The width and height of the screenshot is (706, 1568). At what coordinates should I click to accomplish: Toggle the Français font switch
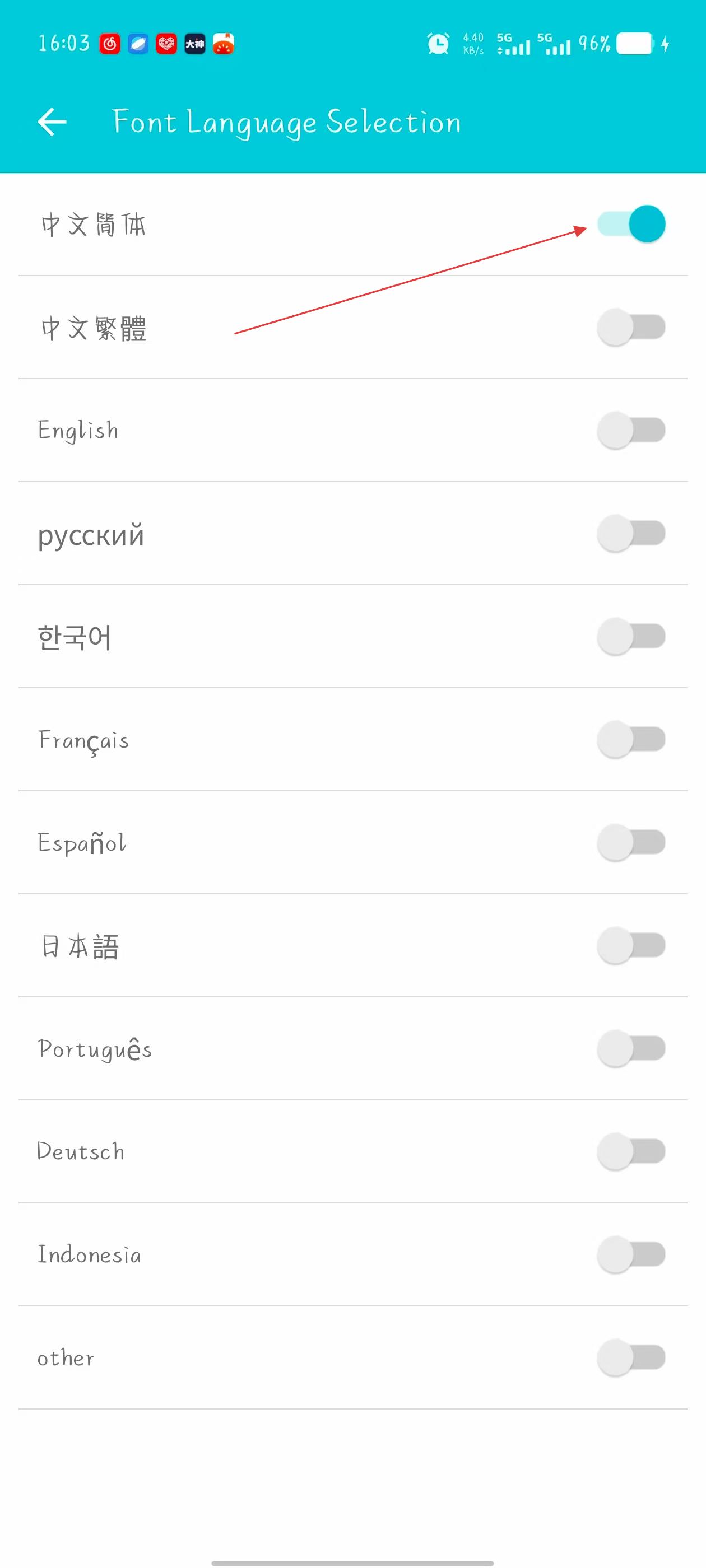631,739
